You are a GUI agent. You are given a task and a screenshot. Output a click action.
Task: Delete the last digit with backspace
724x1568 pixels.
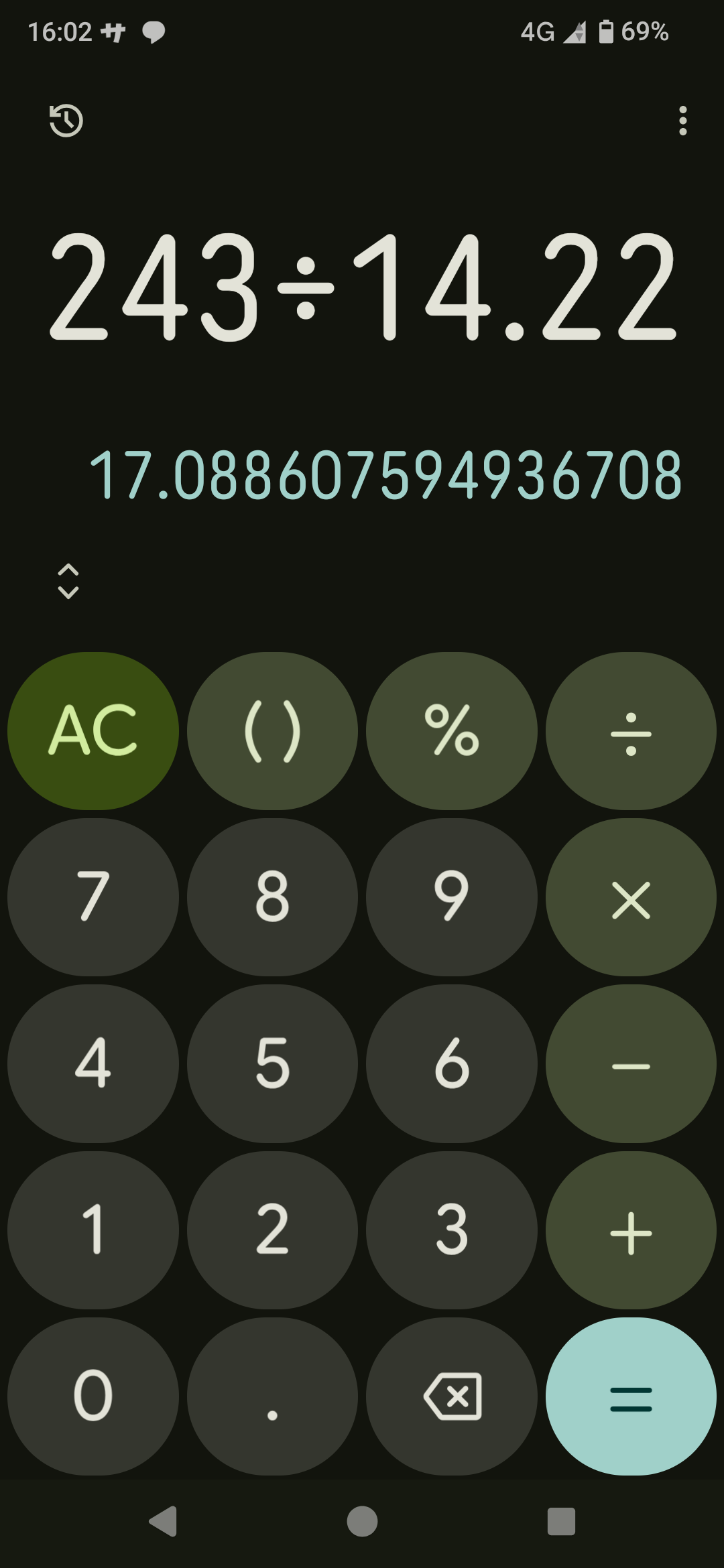point(451,1396)
